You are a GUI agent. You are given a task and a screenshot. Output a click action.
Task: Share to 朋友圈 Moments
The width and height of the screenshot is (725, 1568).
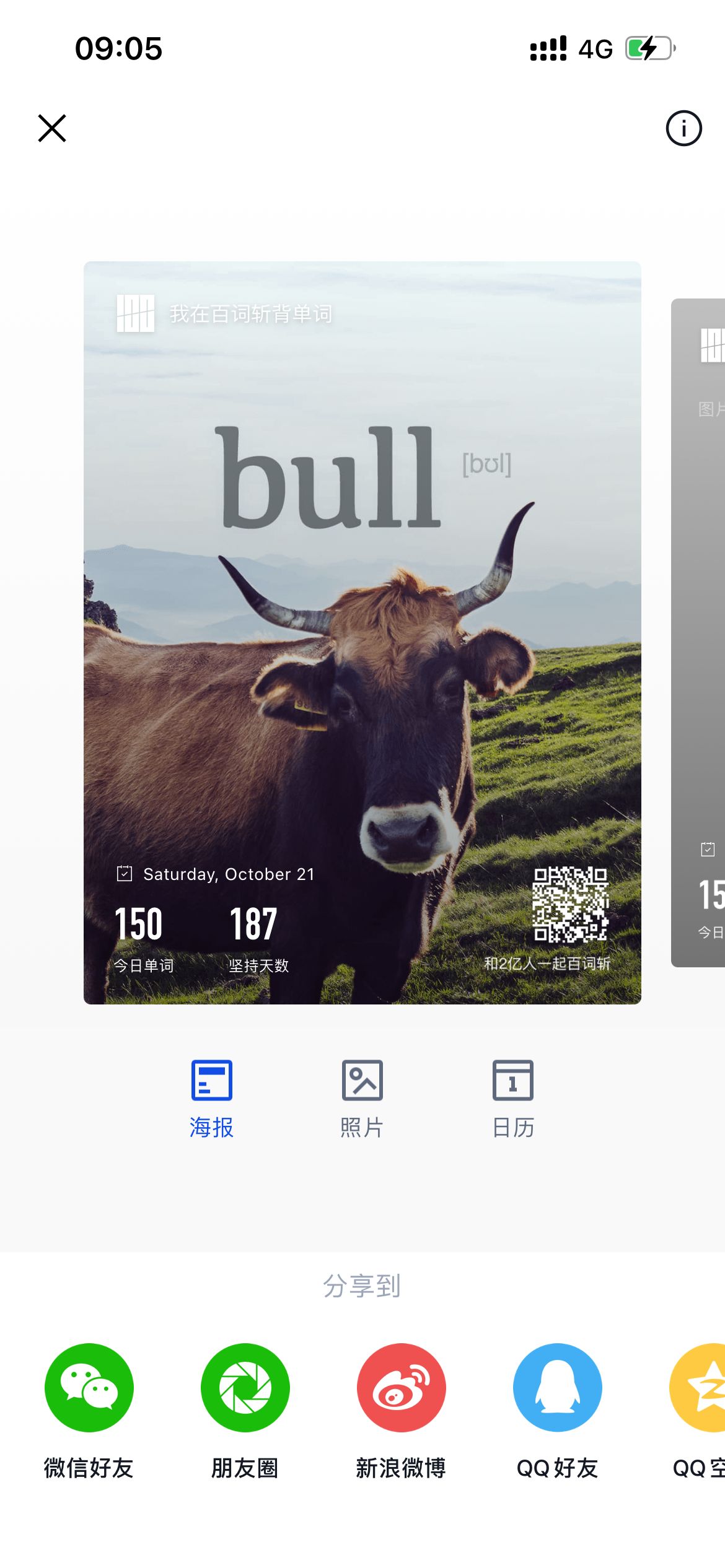point(245,1388)
